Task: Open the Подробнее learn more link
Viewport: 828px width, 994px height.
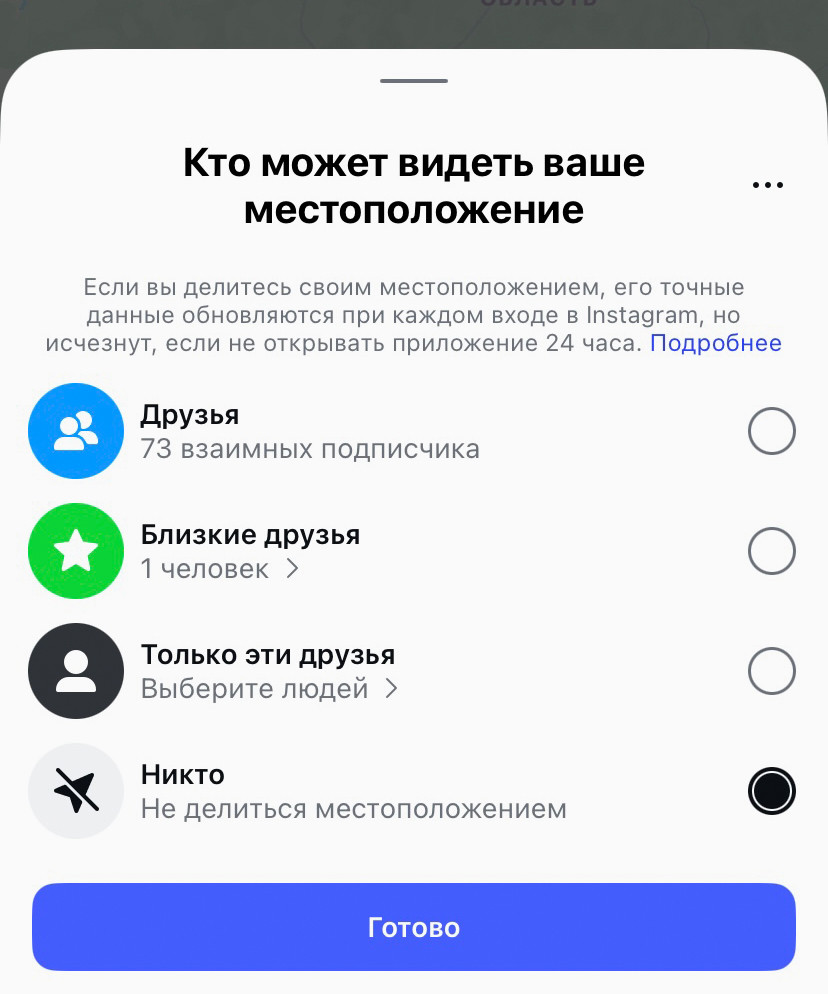Action: tap(717, 343)
